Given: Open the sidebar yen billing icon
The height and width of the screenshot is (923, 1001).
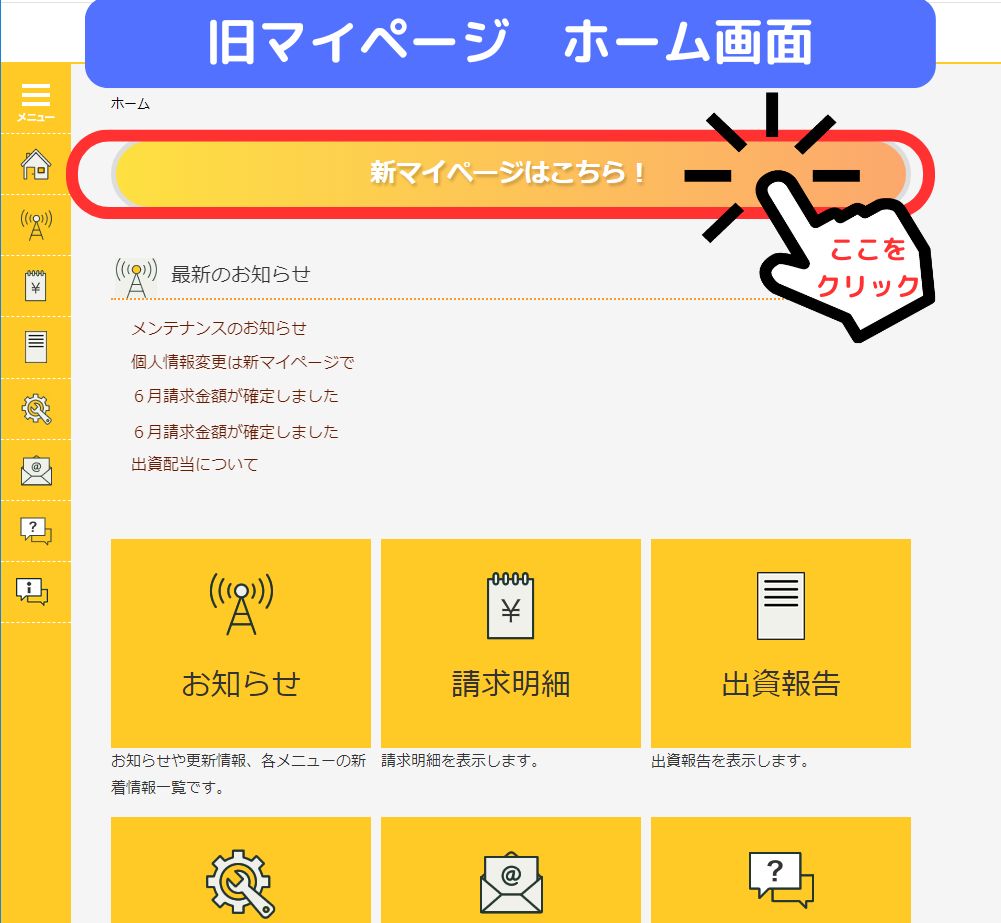Looking at the screenshot, I should (35, 287).
